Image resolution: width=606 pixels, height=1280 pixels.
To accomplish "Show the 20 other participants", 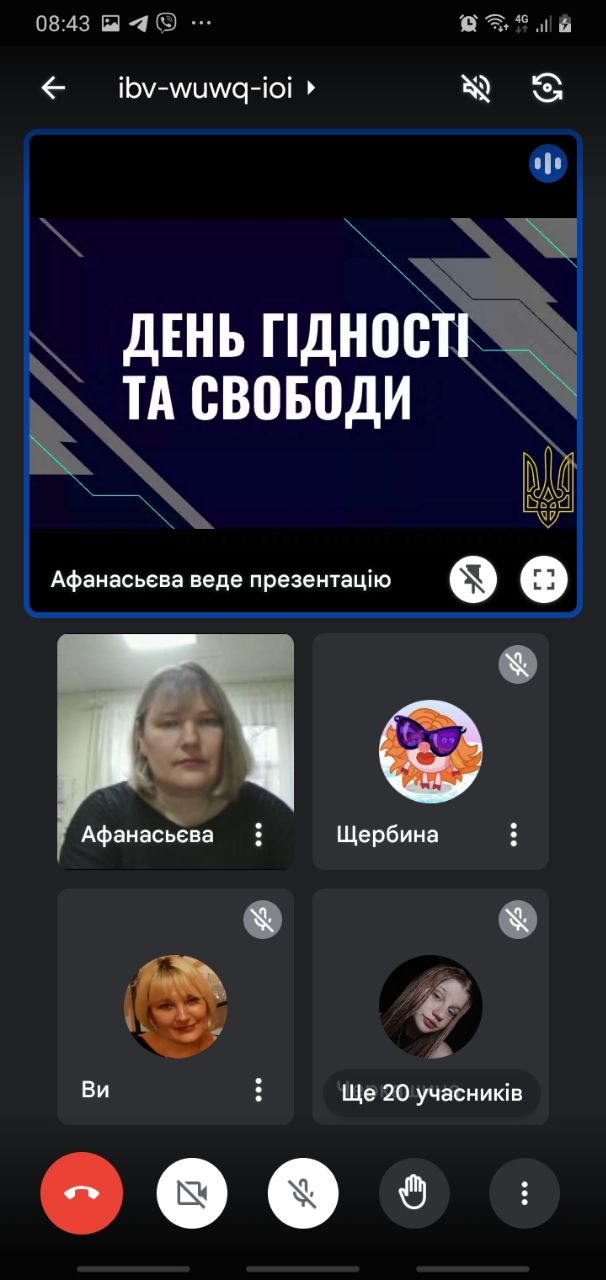I will [x=431, y=1093].
